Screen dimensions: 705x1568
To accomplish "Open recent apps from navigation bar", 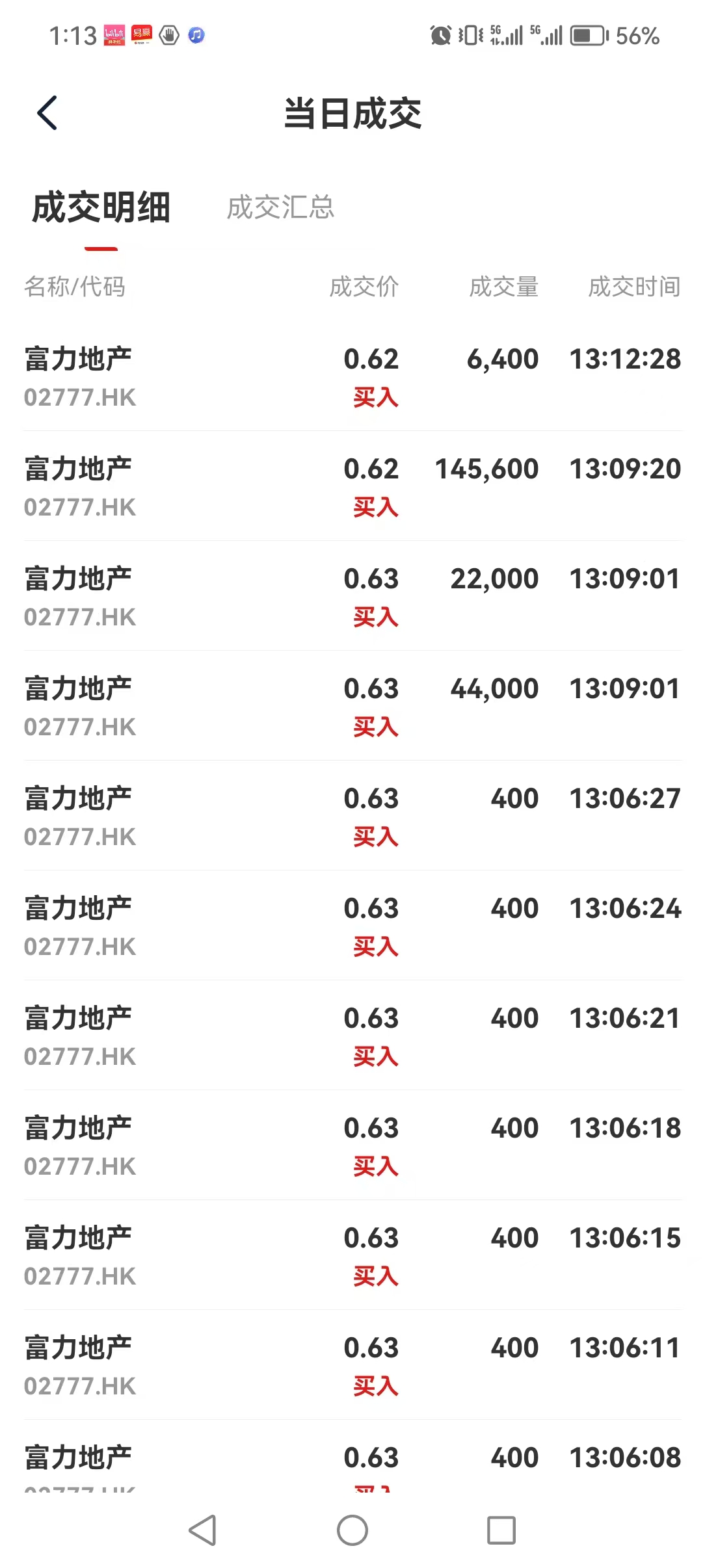I will (x=501, y=1530).
